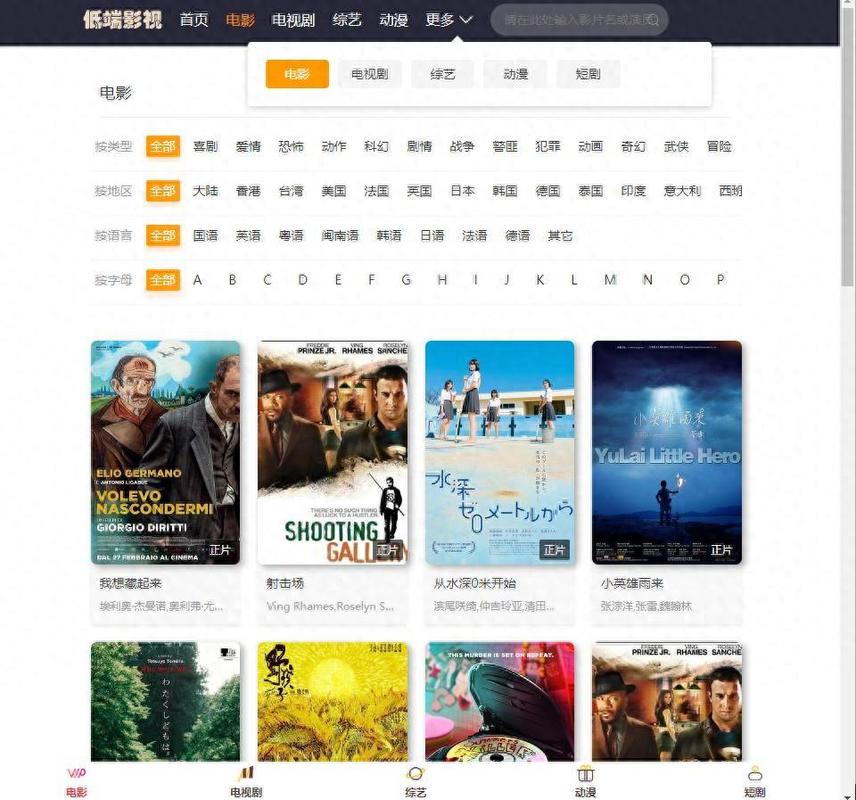Open the movie 从水深0米开始
Viewport: 856px width, 800px height.
click(499, 453)
